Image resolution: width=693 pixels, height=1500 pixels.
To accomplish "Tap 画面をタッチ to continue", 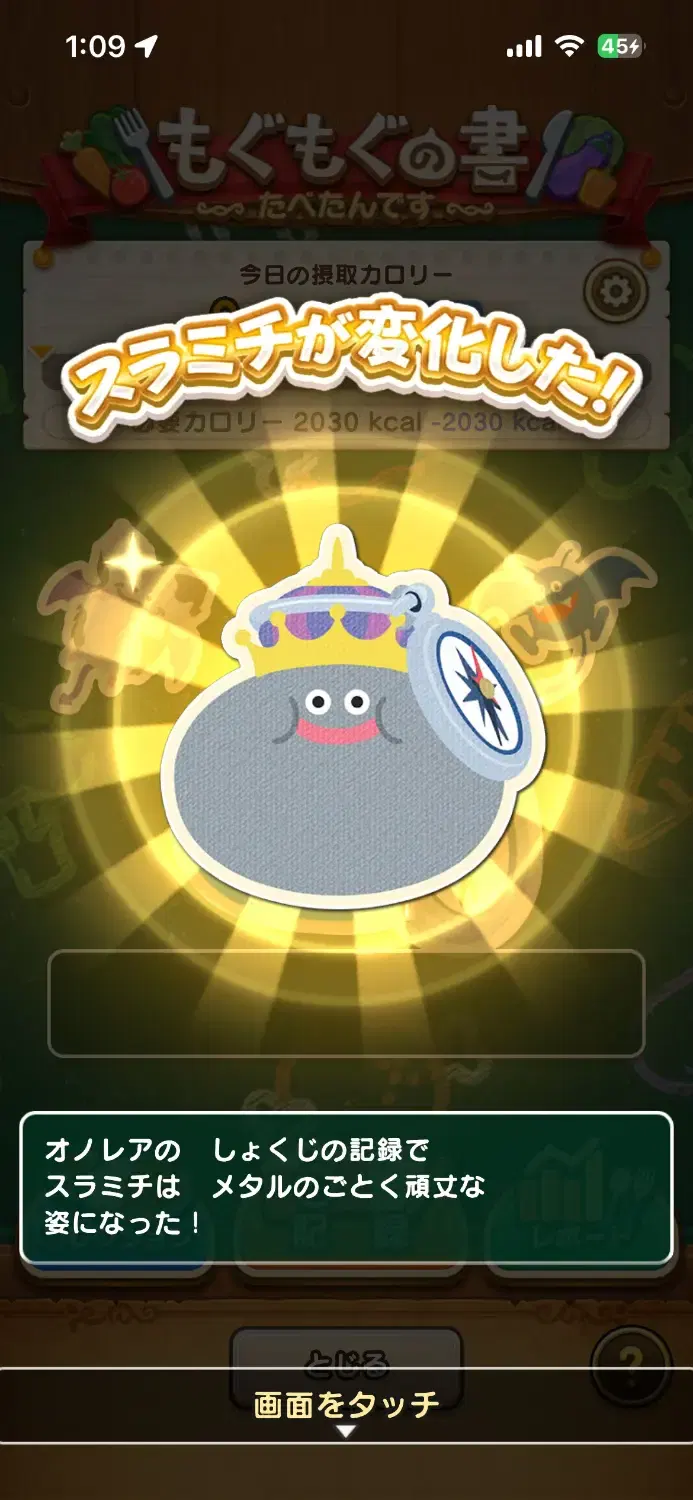I will click(x=346, y=1405).
